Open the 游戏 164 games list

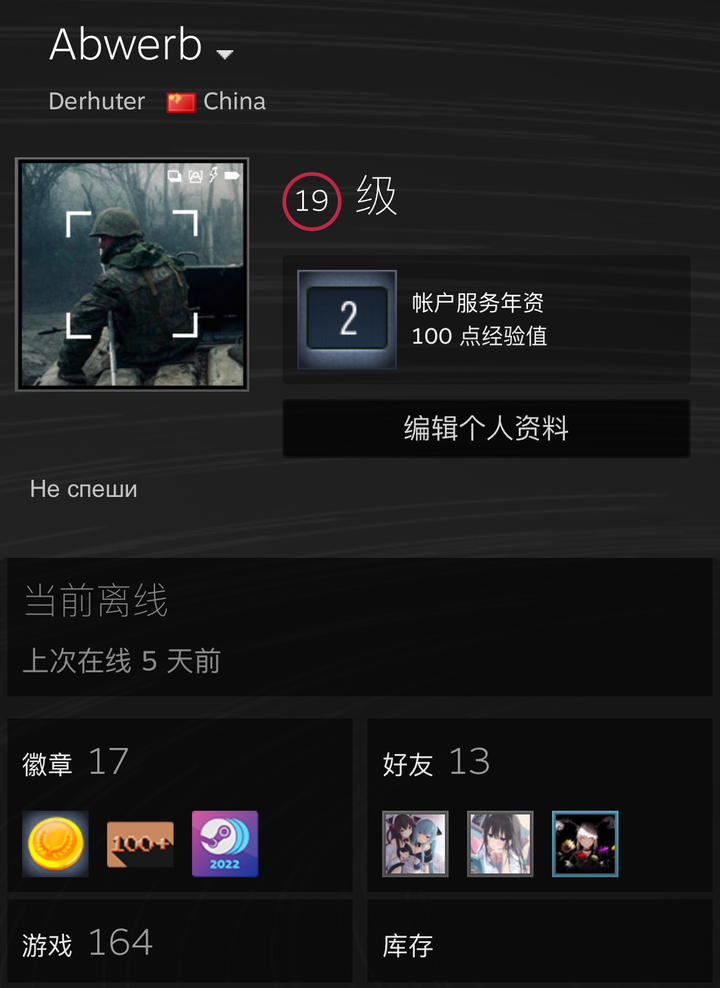tap(88, 943)
